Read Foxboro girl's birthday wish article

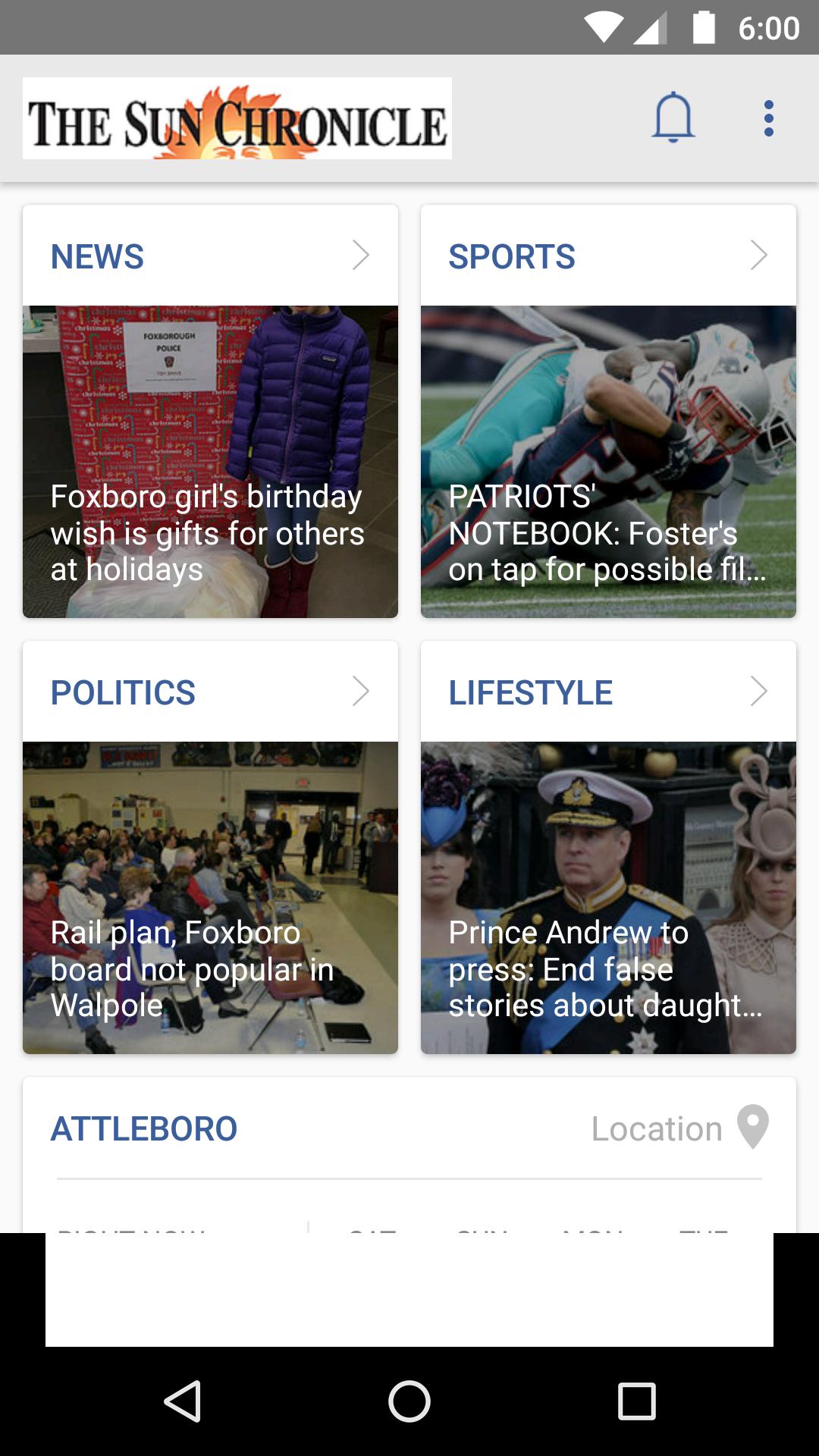tap(210, 461)
